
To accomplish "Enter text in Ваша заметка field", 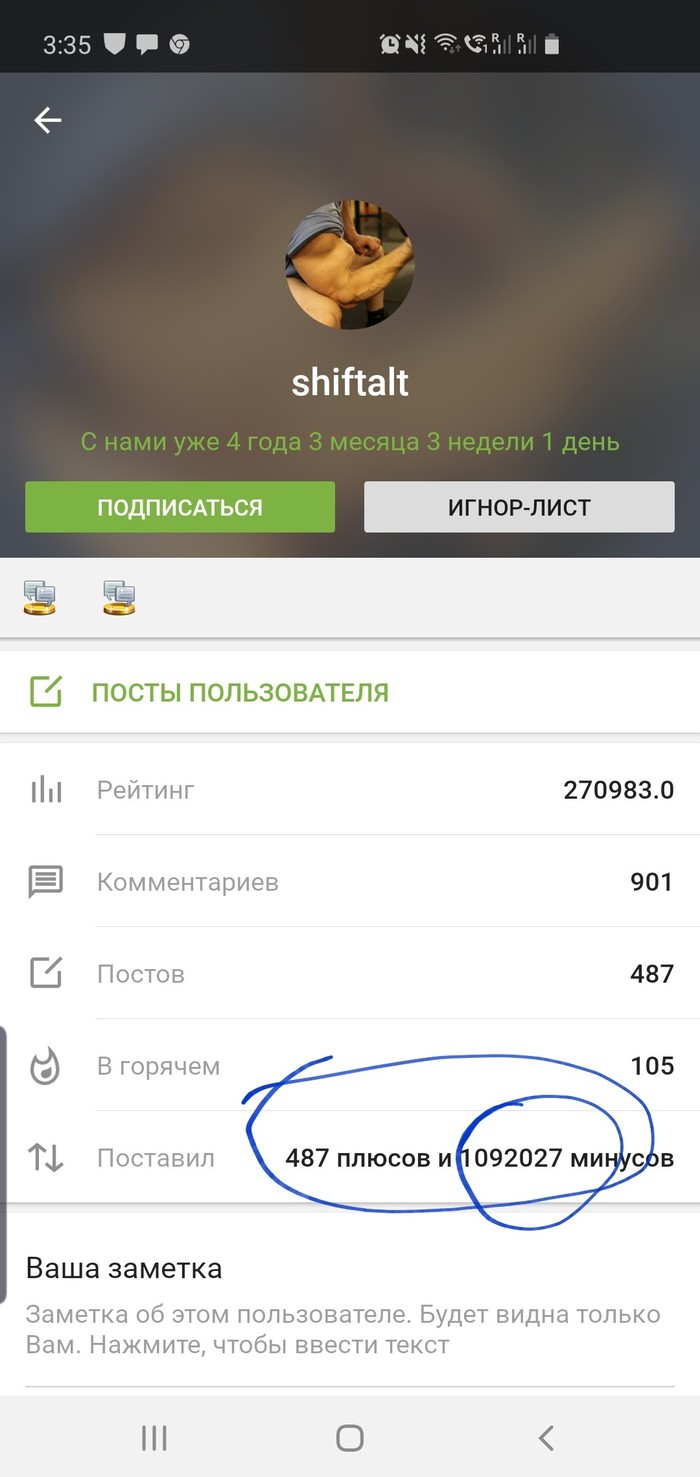I will click(x=342, y=1329).
